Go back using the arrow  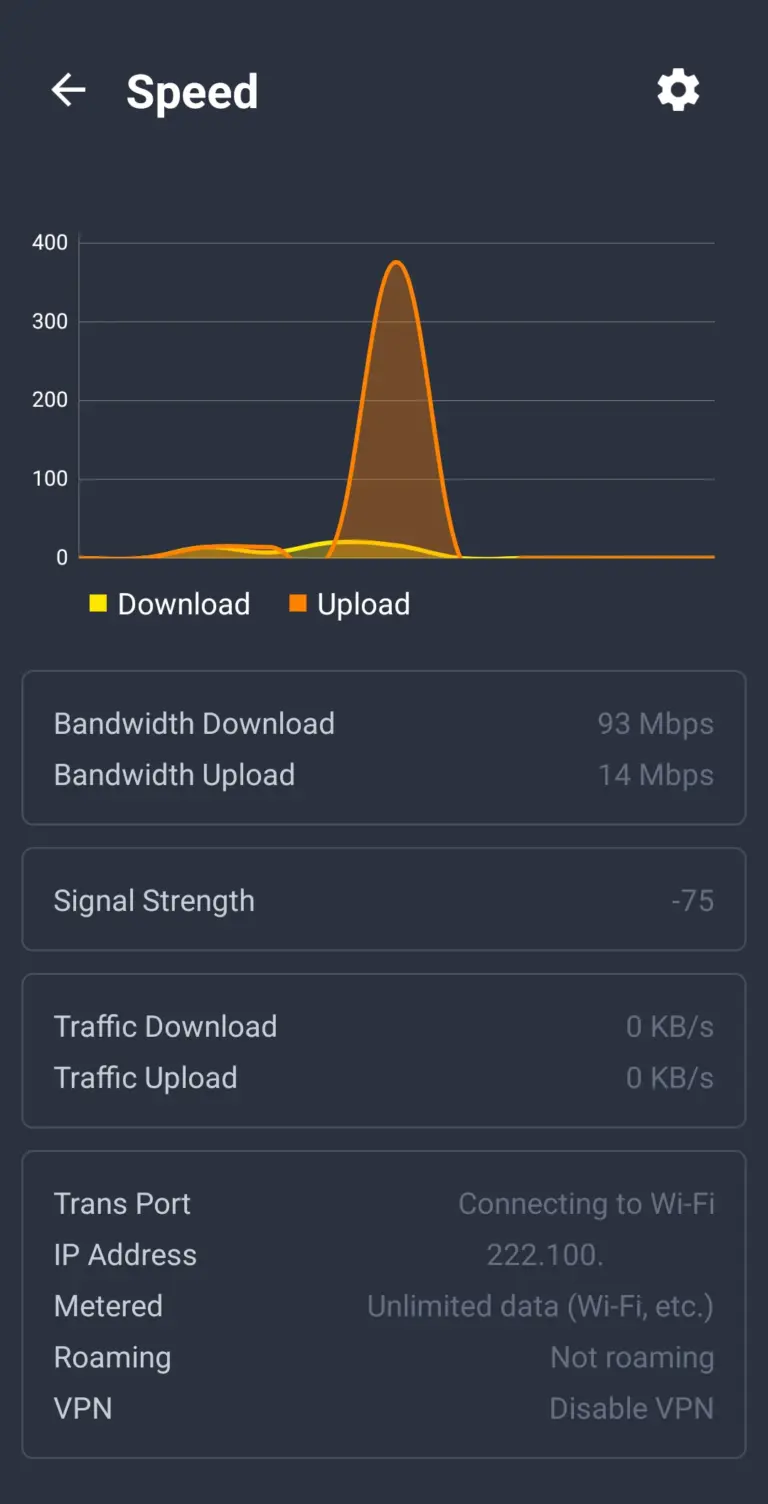68,91
